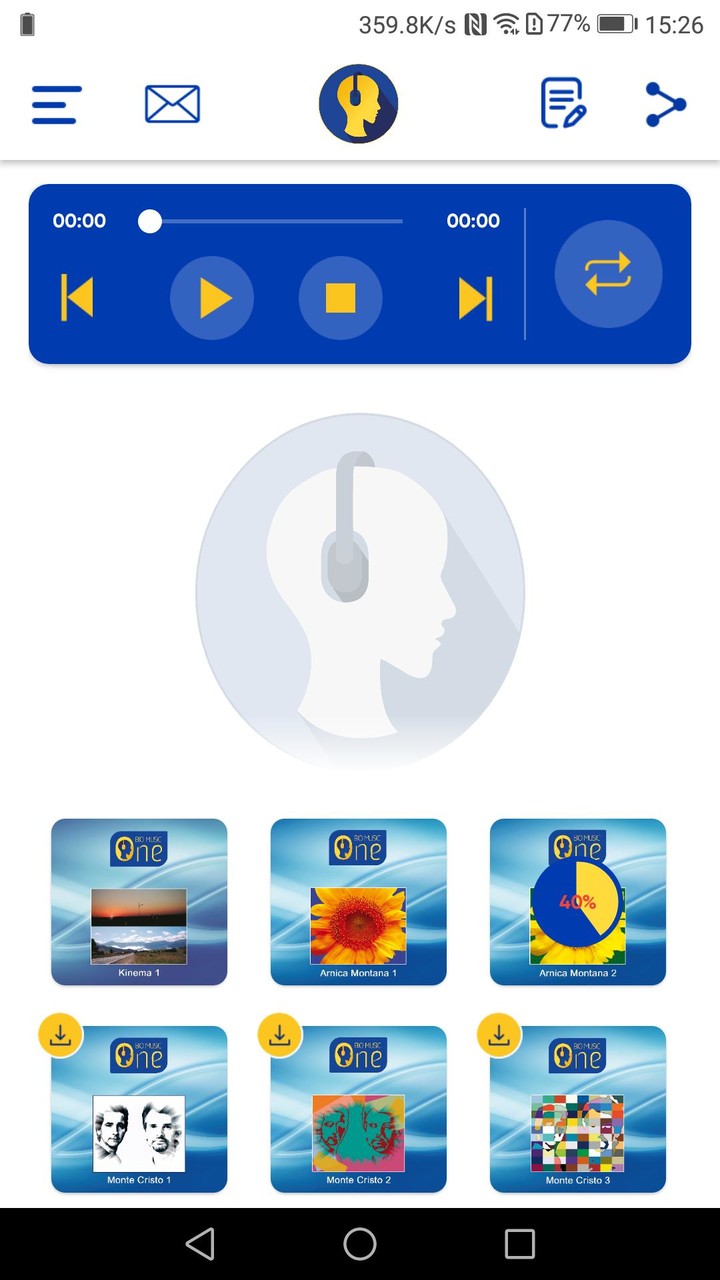Open the Kinema 1 album
This screenshot has height=1280, width=720.
[138, 901]
